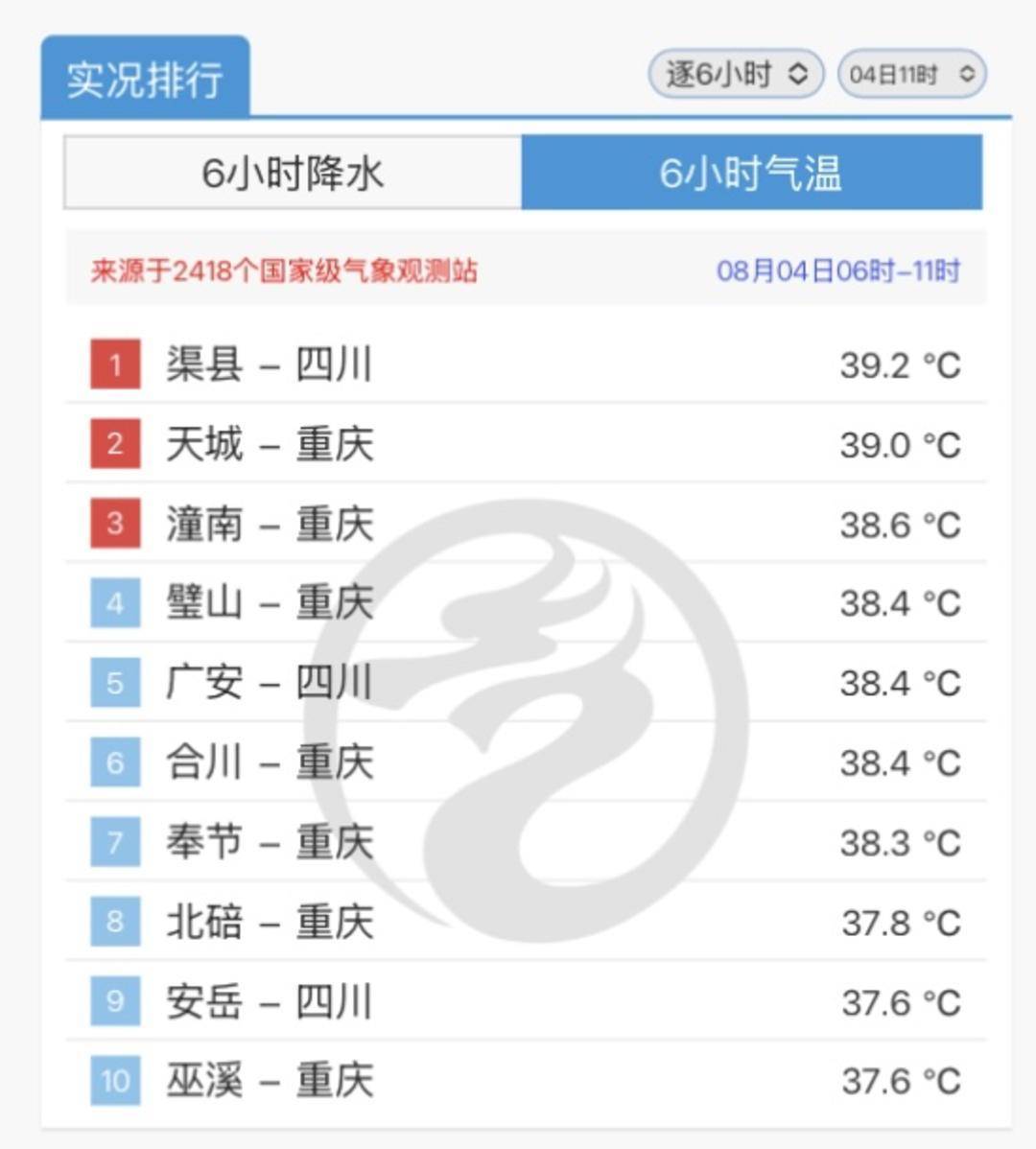The width and height of the screenshot is (1036, 1149).
Task: Tap the 实况排行 tab
Action: click(145, 79)
